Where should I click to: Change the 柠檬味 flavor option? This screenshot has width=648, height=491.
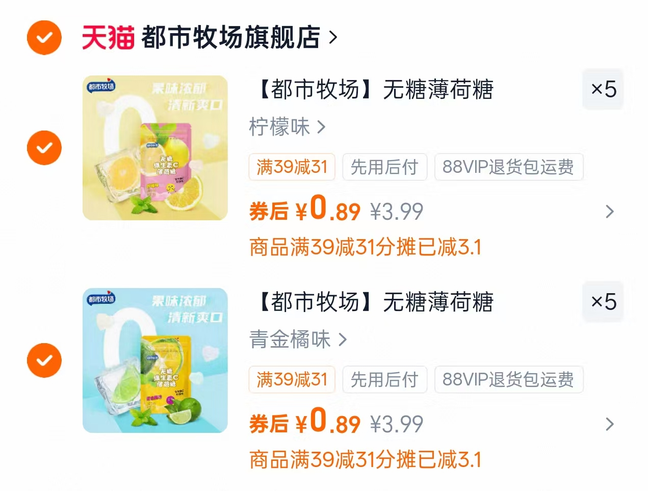[287, 127]
